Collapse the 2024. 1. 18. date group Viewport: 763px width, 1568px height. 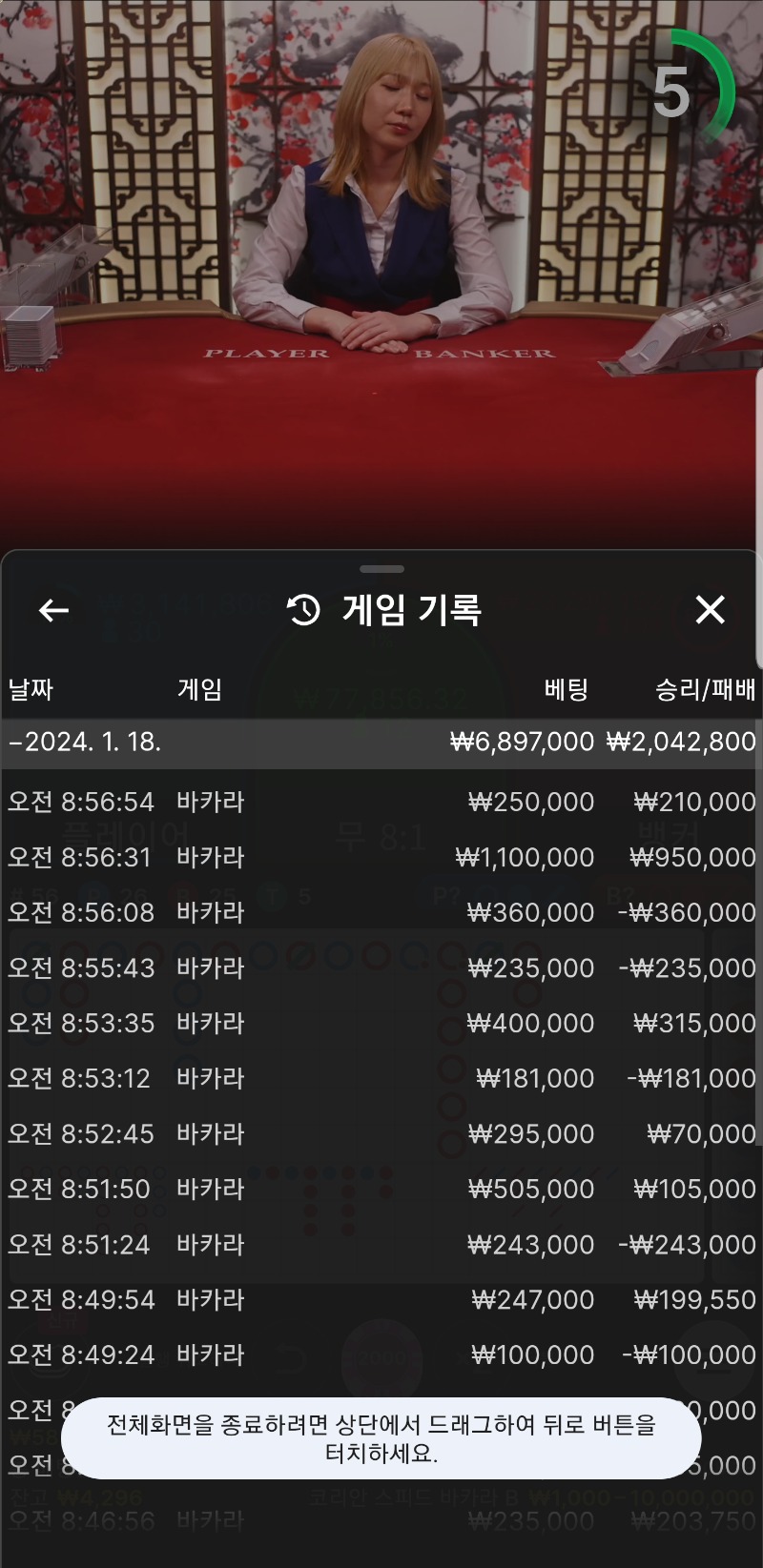tap(381, 742)
